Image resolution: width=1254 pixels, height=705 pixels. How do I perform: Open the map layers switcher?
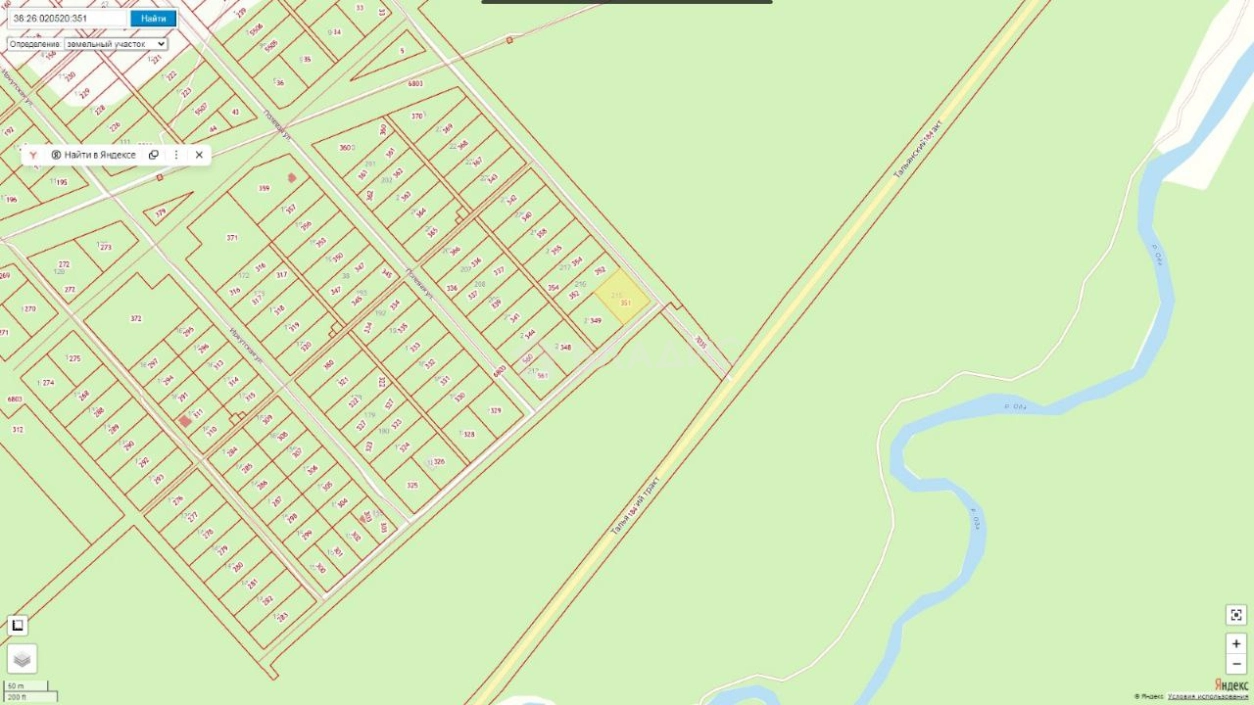[22, 659]
